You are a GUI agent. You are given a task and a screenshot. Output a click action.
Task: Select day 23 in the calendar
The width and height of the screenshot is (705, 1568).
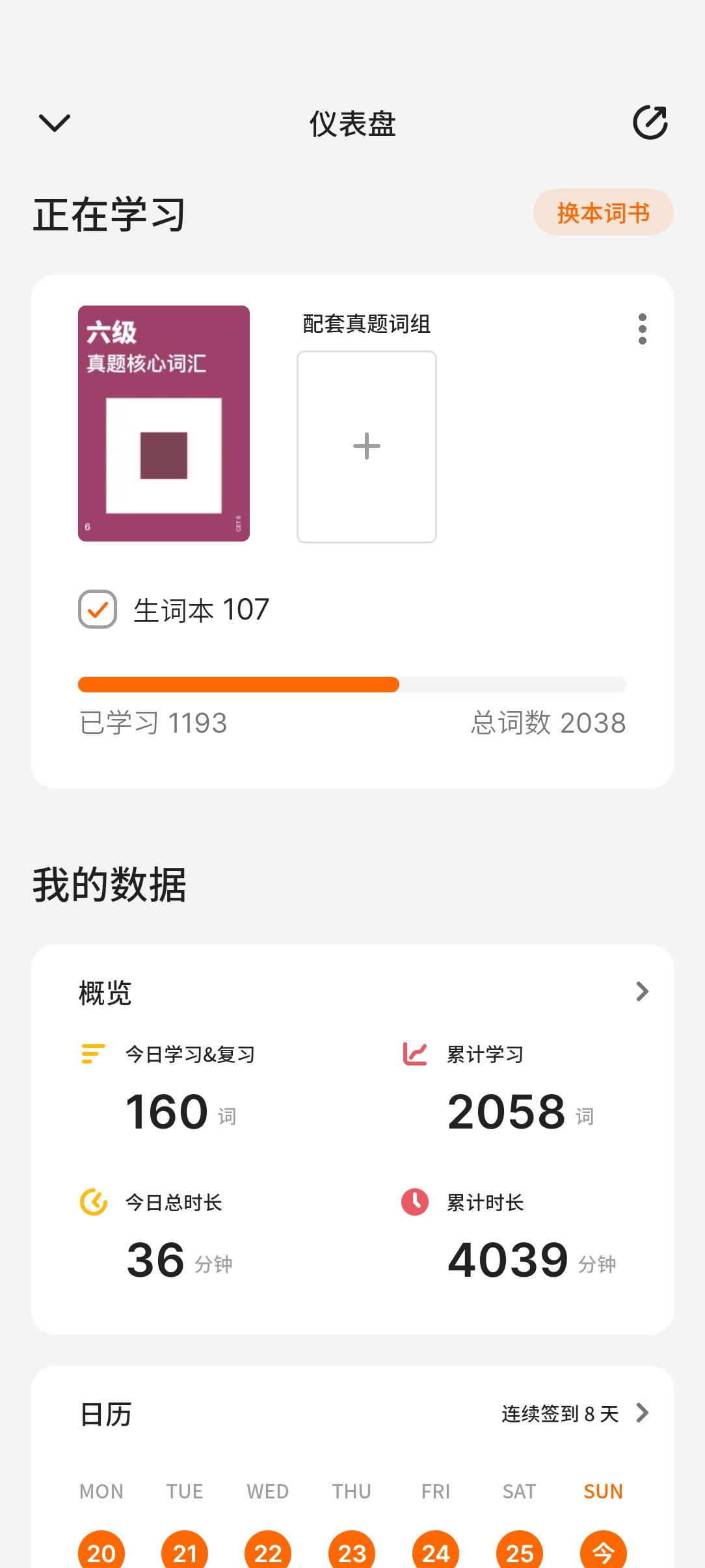[x=352, y=1552]
